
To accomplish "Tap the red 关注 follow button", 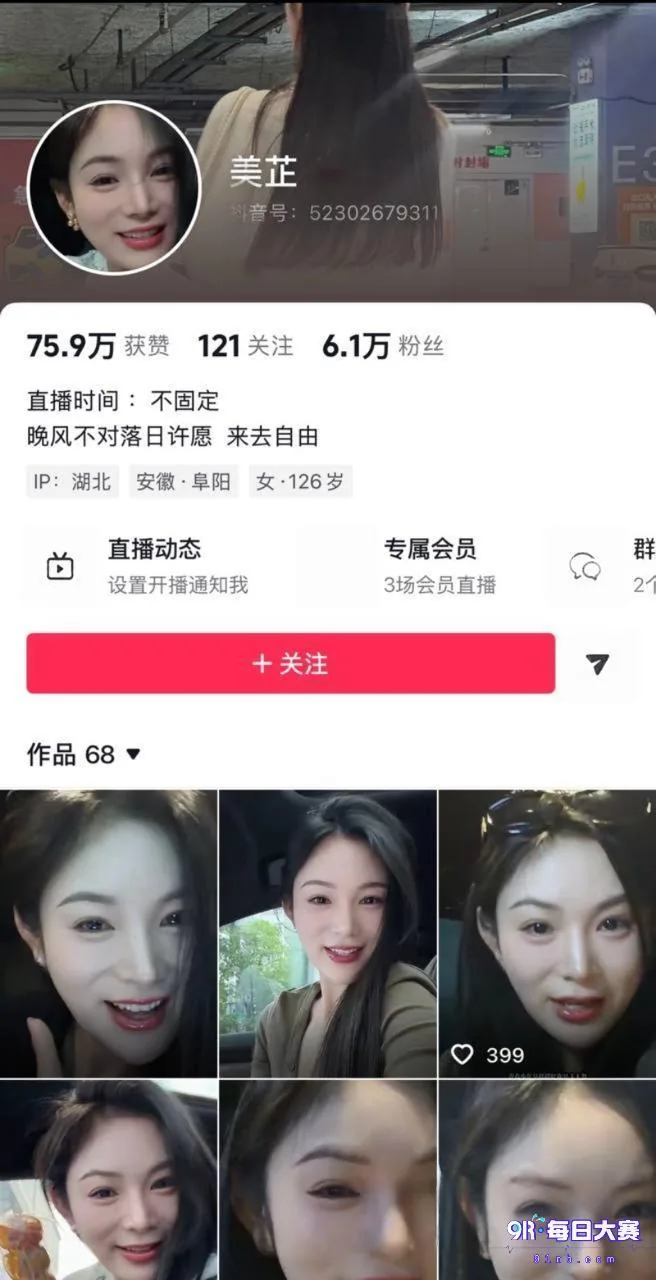I will click(x=290, y=663).
